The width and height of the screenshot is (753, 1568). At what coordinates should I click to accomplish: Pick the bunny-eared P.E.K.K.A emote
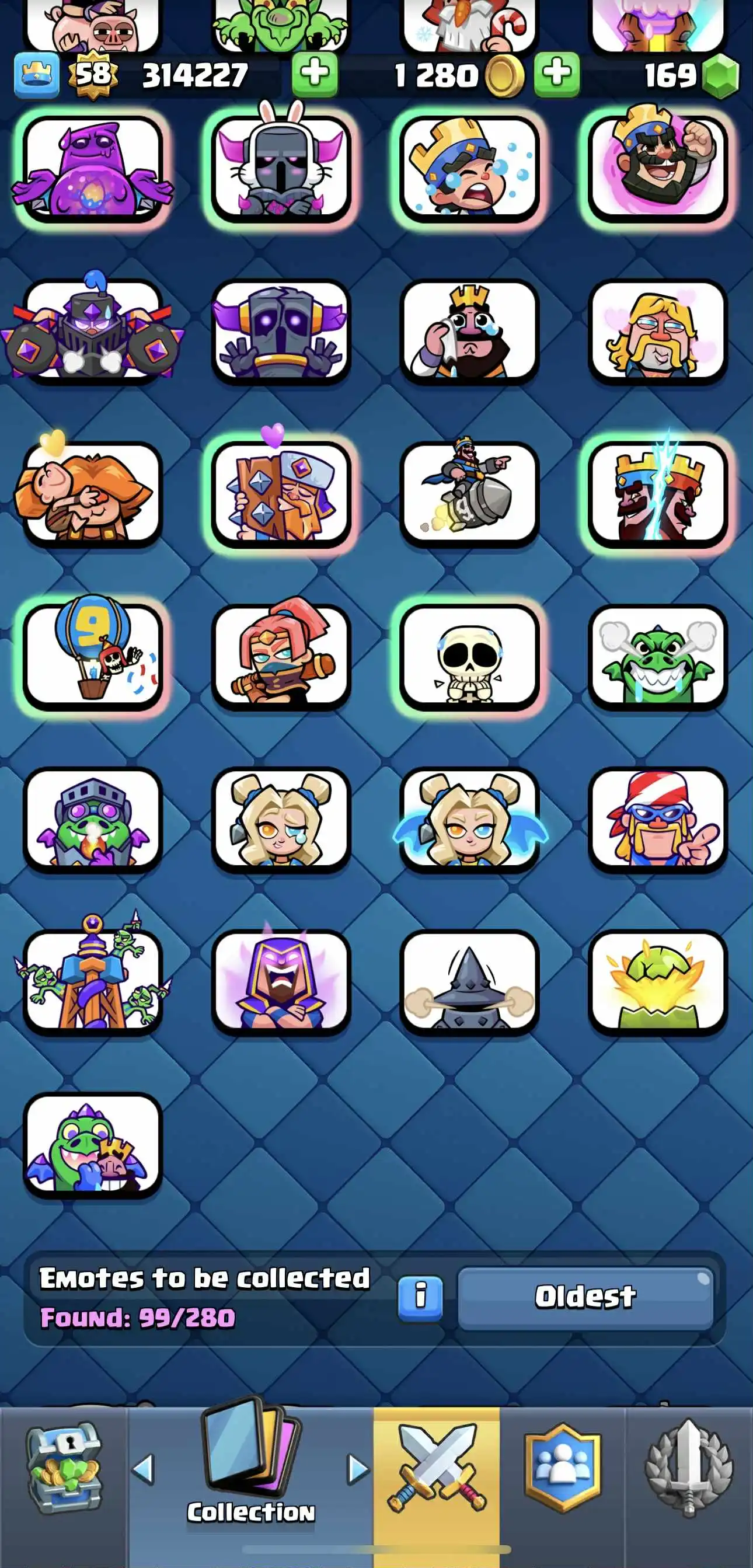(x=281, y=169)
